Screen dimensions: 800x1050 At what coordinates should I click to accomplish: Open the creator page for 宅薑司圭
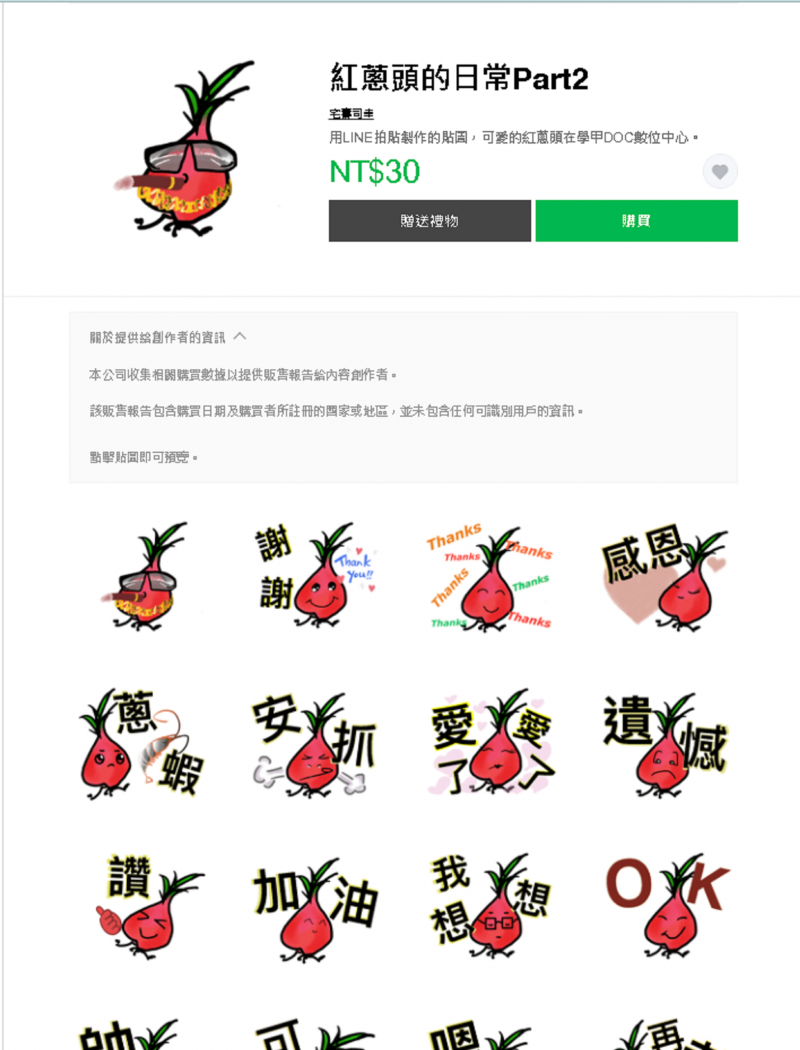pos(349,113)
